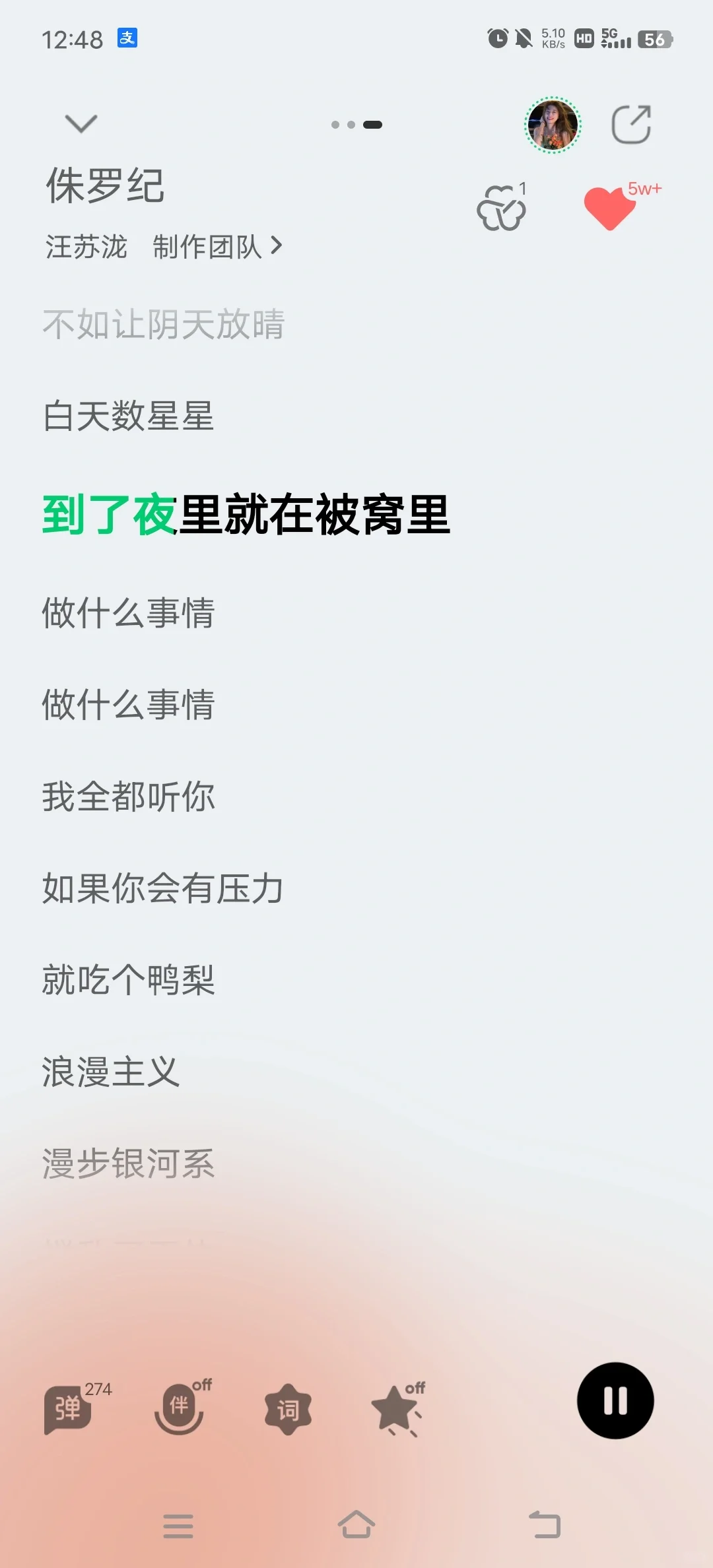Jump to lyric line 如果你会有压力
713x1568 pixels.
(163, 888)
